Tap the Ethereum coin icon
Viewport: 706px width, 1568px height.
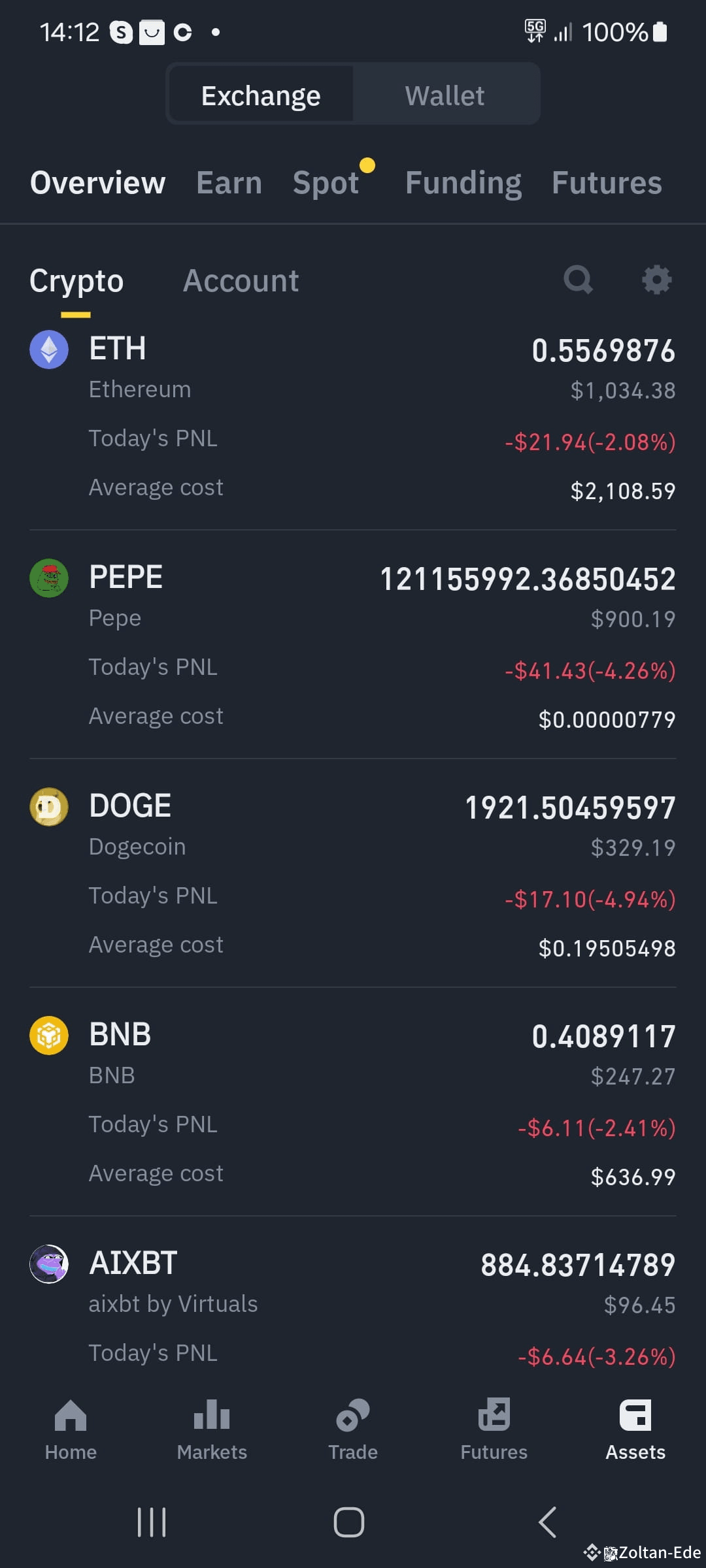48,350
